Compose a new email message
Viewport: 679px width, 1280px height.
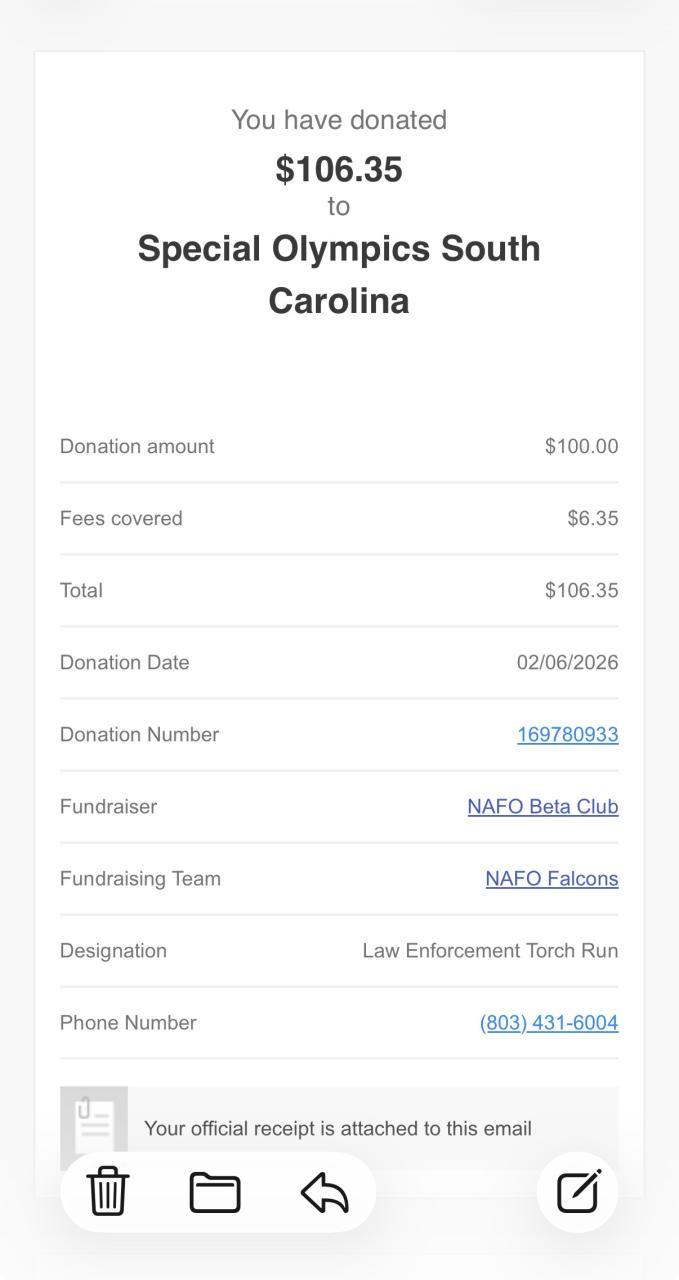[x=578, y=1191]
